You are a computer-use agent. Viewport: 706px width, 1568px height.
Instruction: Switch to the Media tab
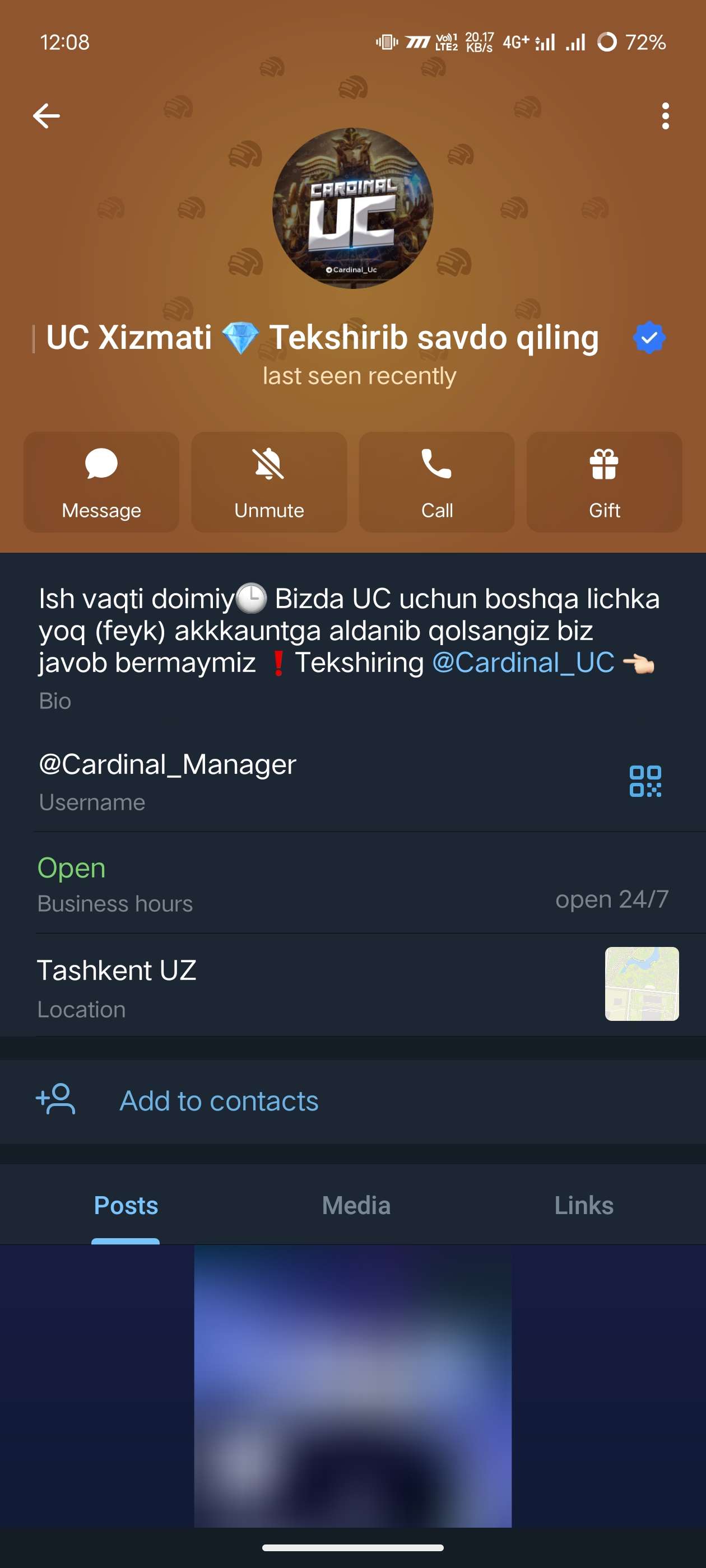[356, 1205]
